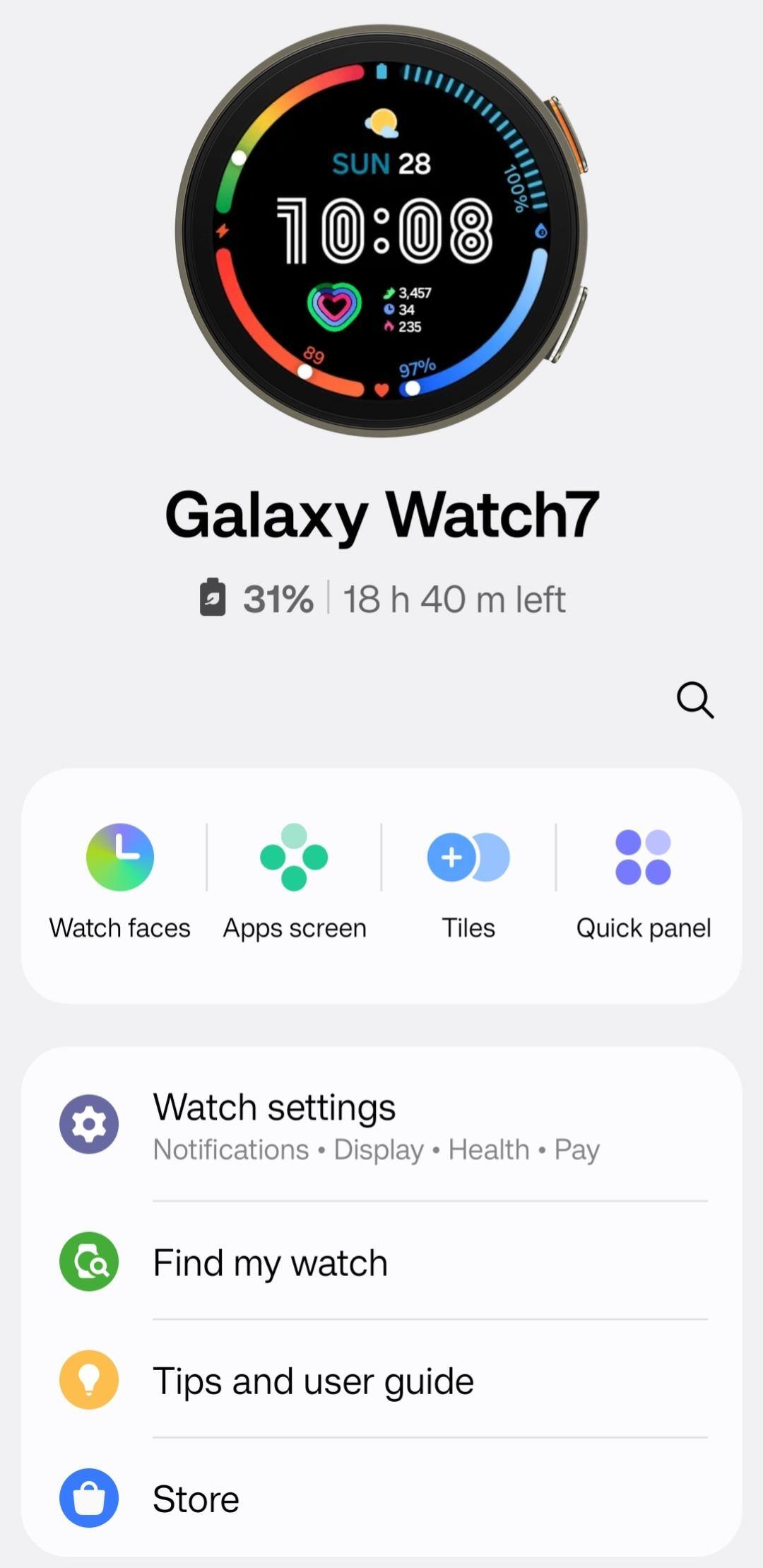Go to the Store
The height and width of the screenshot is (1568, 763).
coord(381,1499)
